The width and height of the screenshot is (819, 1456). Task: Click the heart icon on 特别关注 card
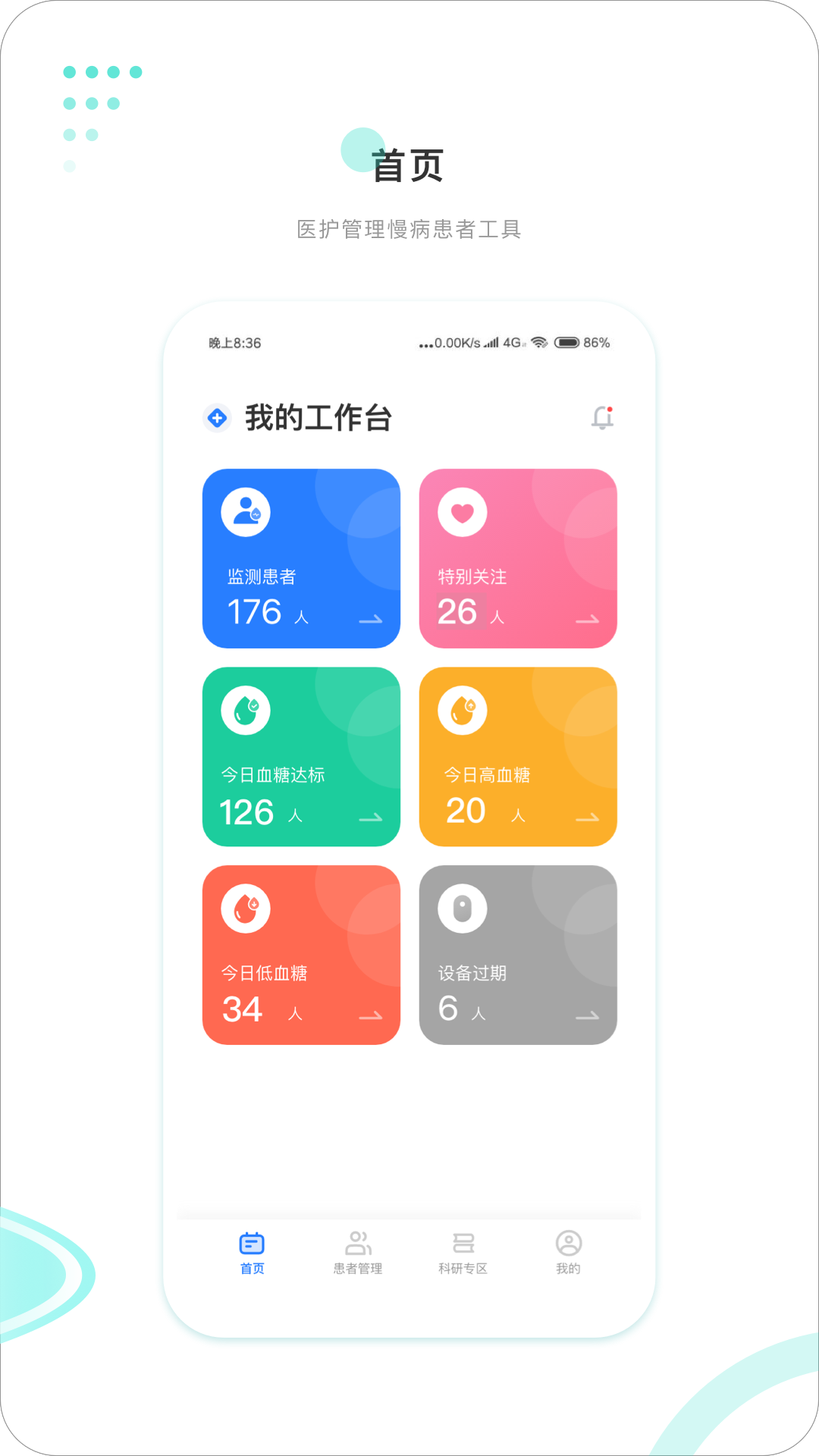[463, 512]
